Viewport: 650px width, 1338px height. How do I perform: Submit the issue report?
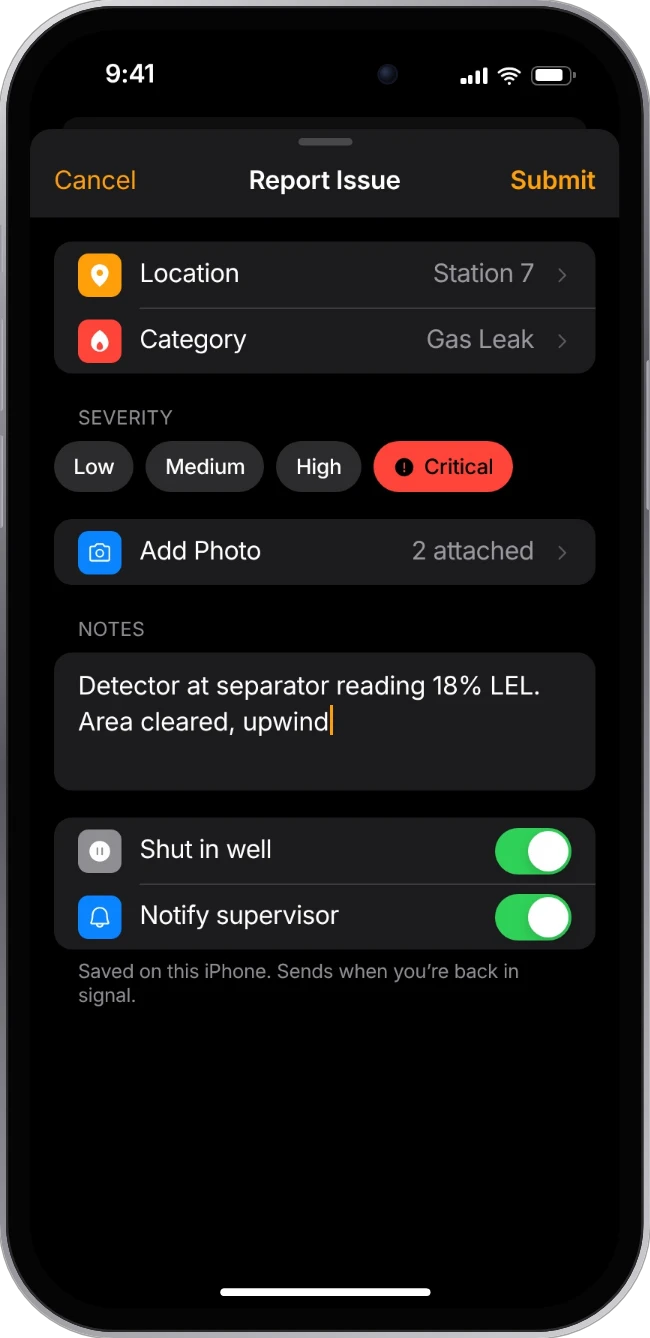[552, 180]
